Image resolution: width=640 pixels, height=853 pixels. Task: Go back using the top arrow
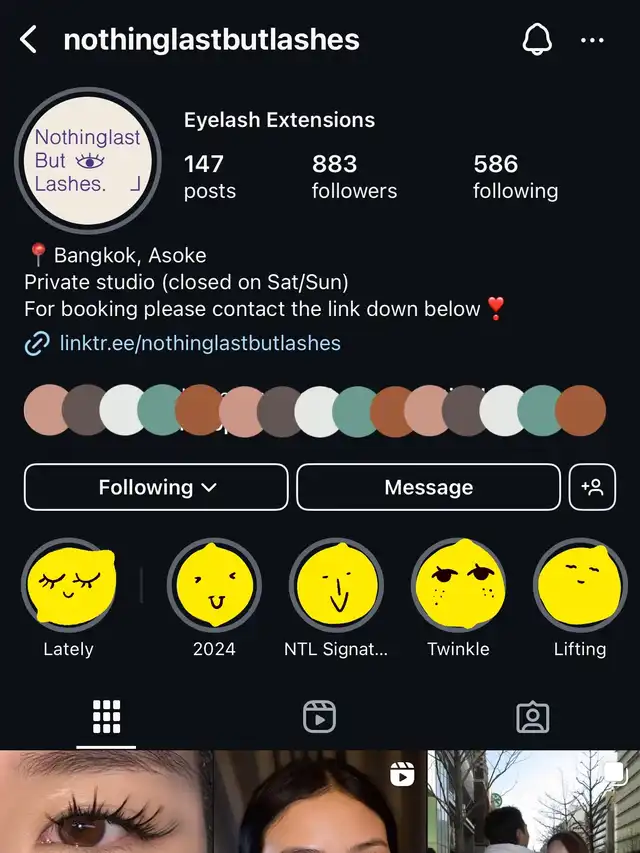tap(28, 40)
